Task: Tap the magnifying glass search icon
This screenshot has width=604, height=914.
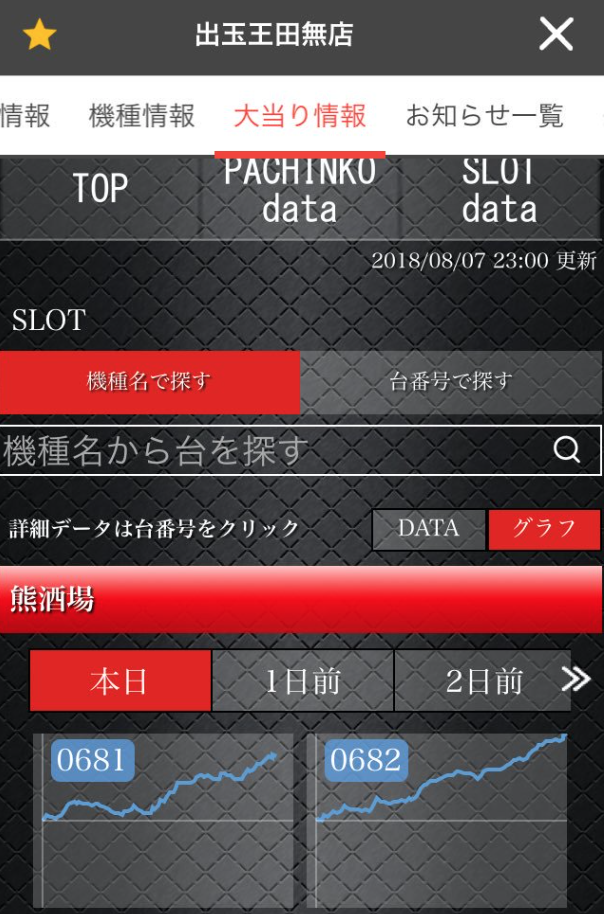Action: pyautogui.click(x=567, y=450)
